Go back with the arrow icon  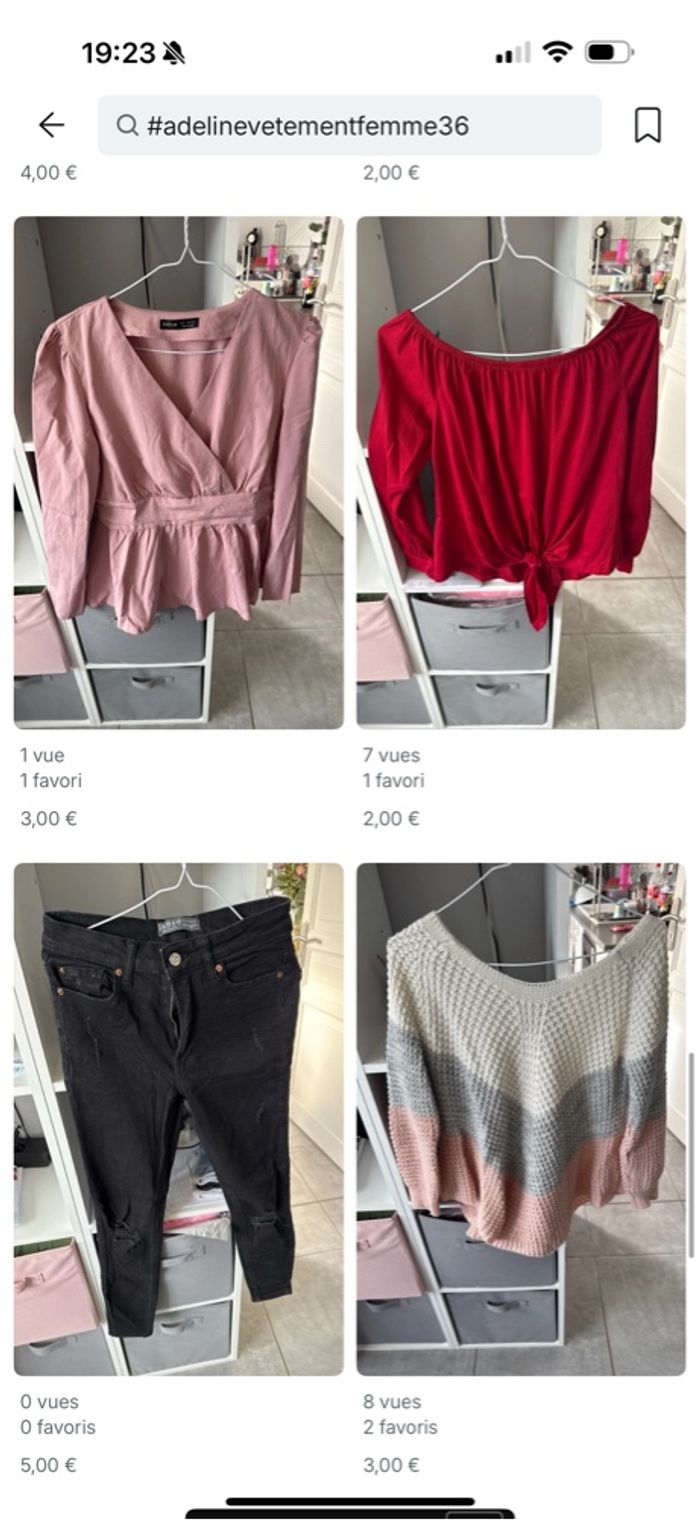[51, 125]
